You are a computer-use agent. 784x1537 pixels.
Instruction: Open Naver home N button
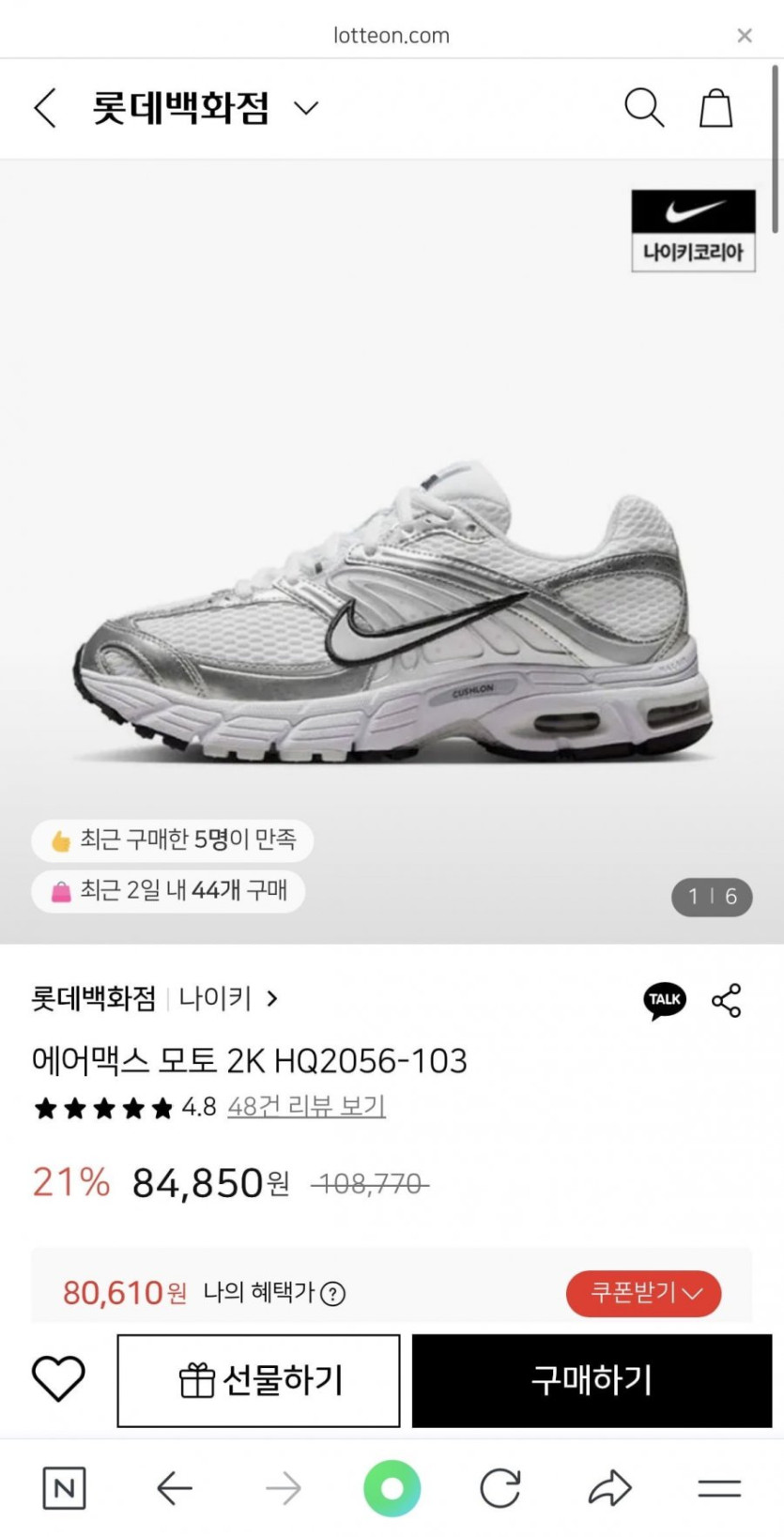click(x=64, y=1487)
